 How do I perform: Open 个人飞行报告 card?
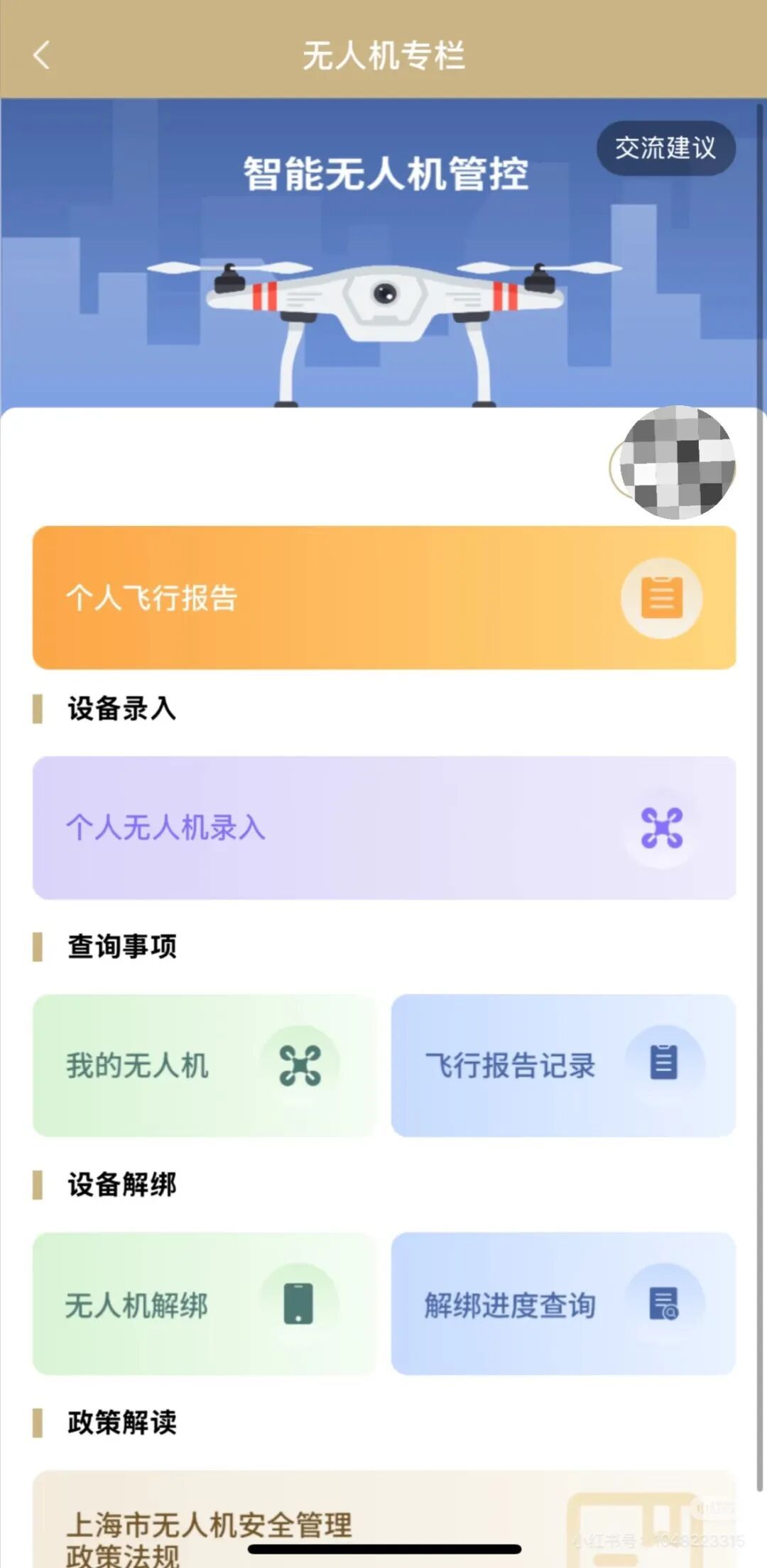[383, 597]
